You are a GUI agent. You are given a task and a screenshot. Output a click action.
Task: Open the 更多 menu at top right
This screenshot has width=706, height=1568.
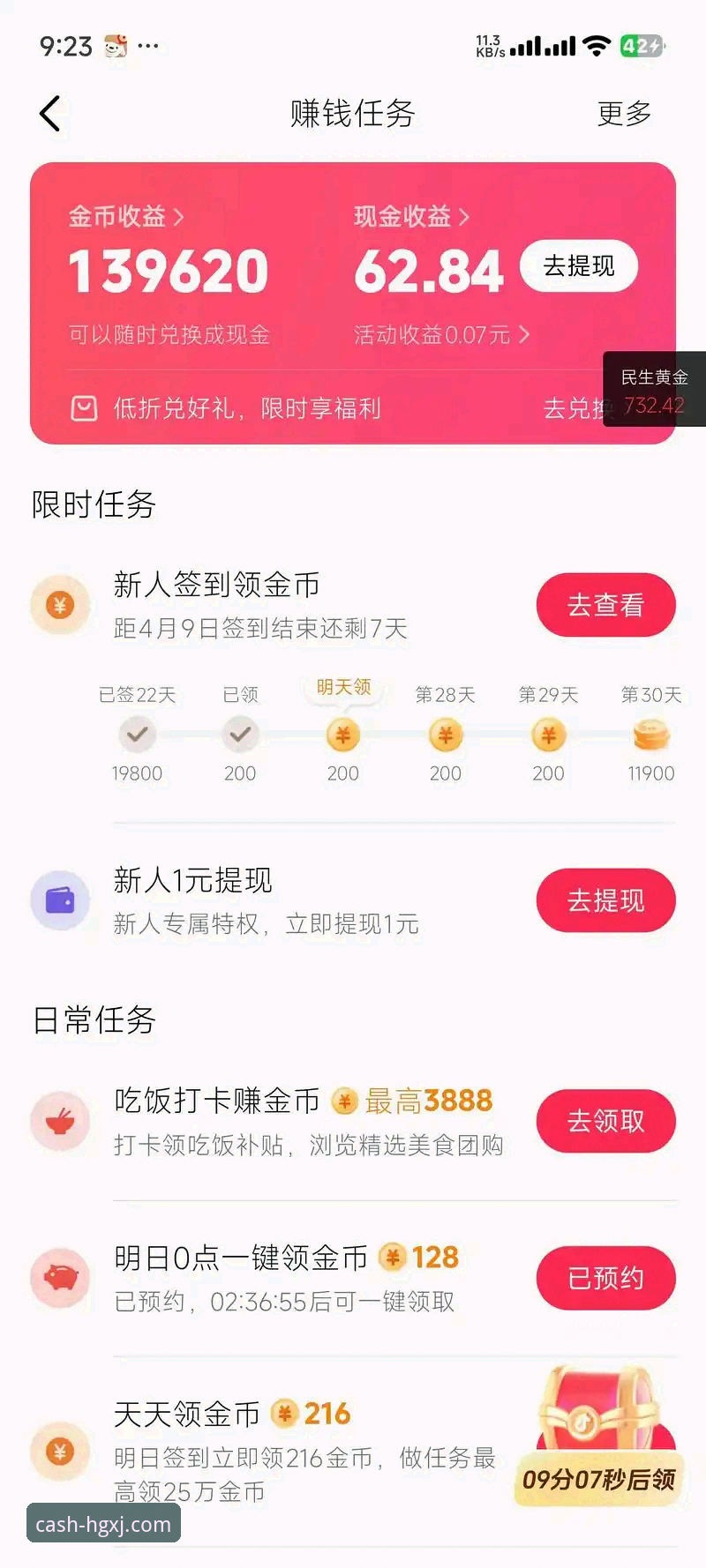625,113
